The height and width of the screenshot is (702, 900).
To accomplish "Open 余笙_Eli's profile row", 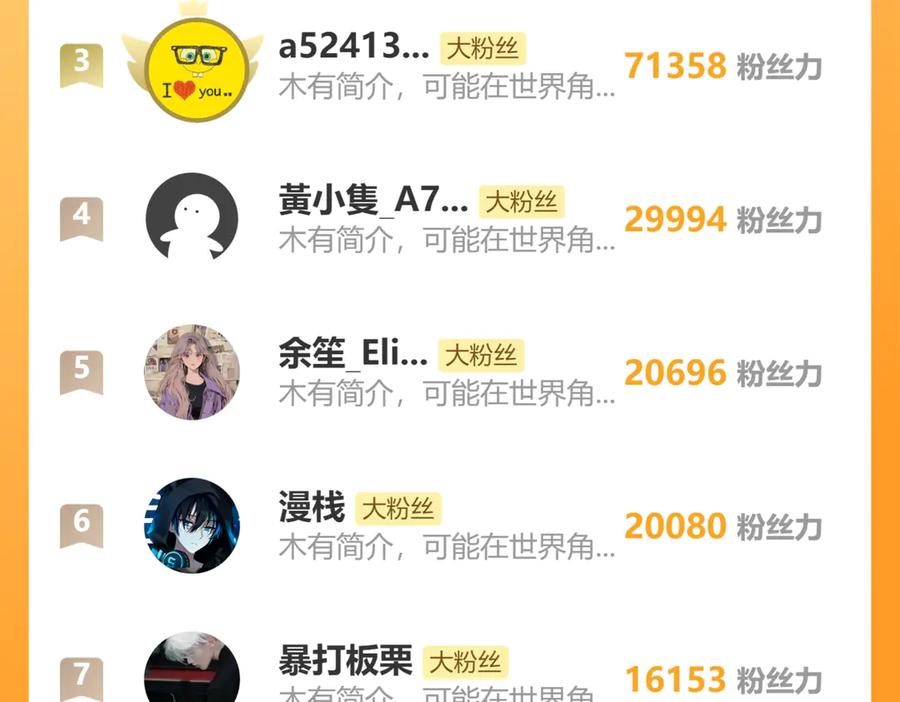I will click(353, 354).
